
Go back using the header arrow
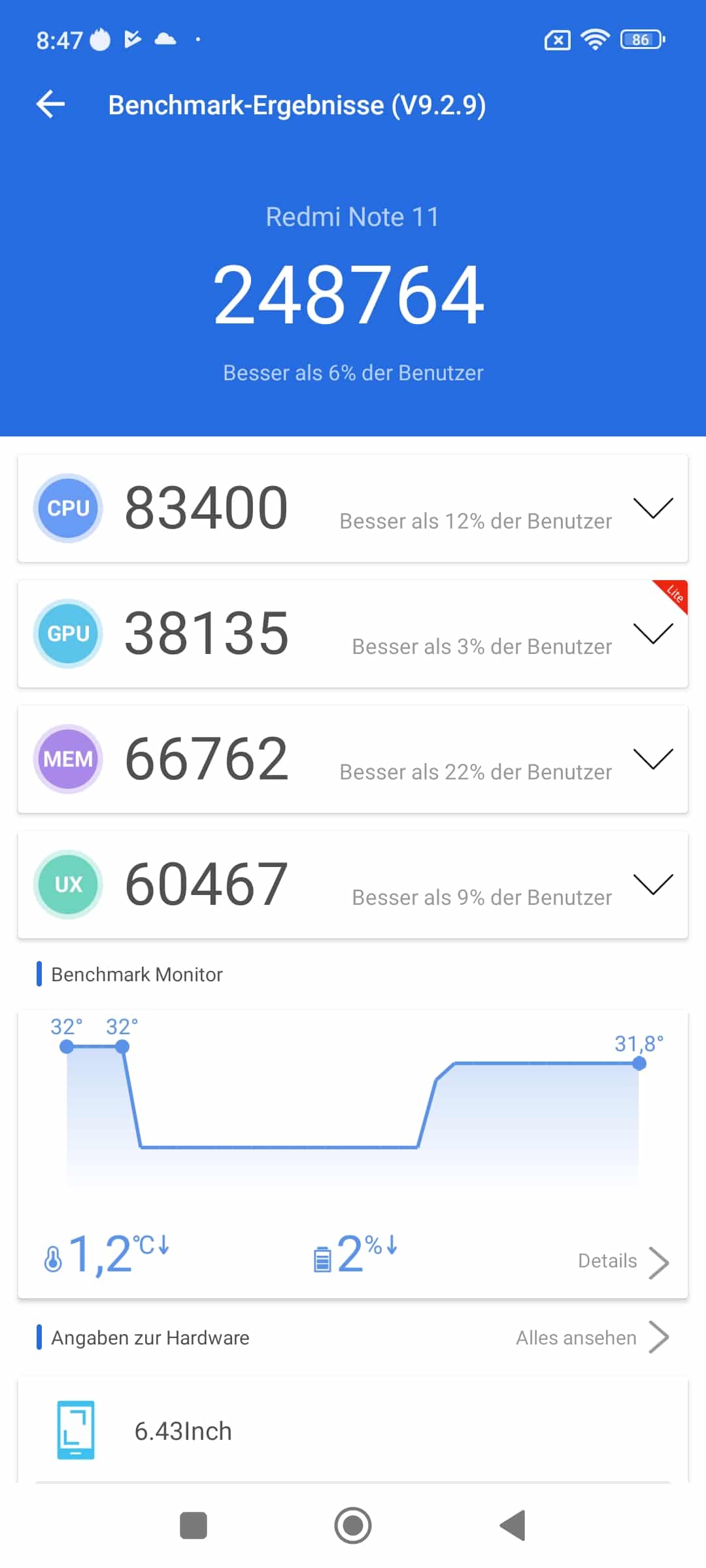point(51,105)
